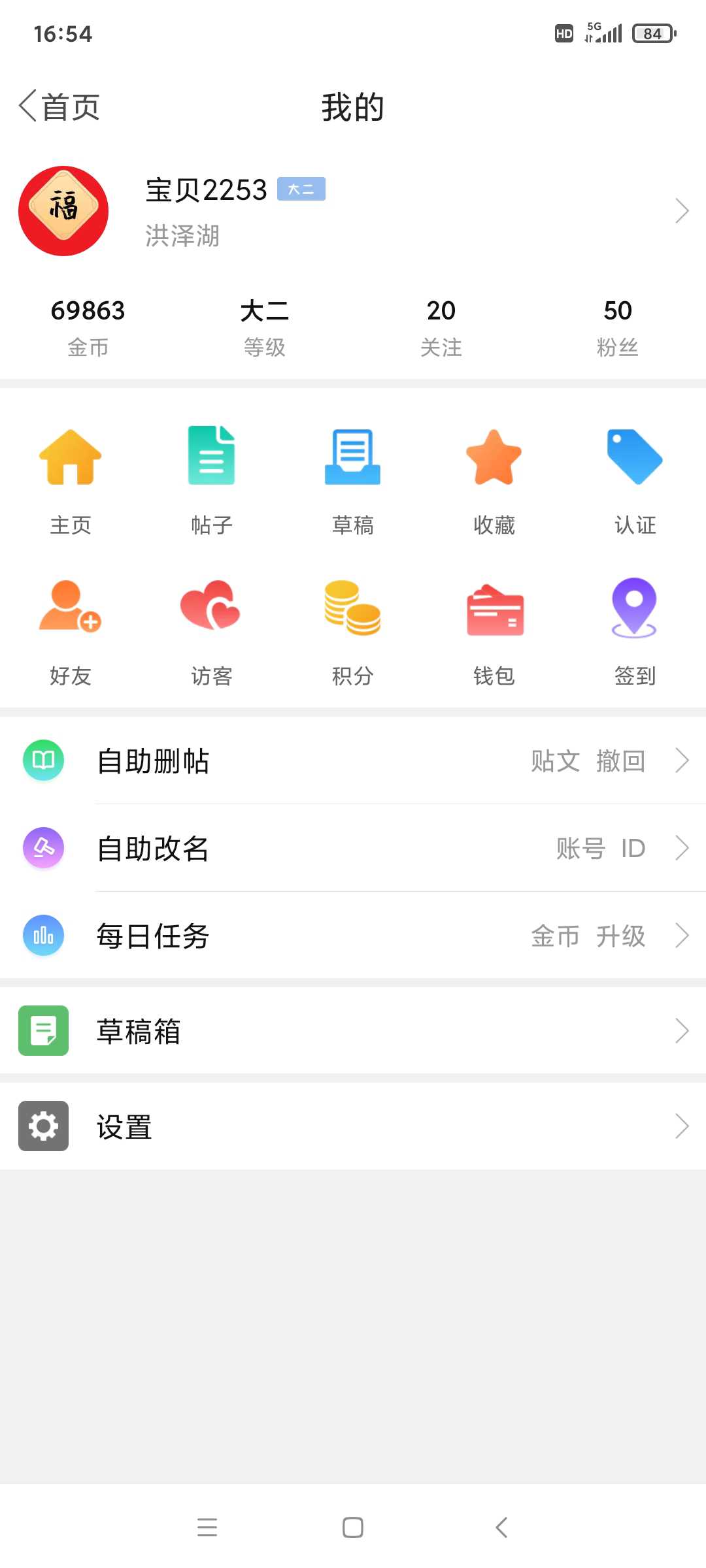Open the profile of 宝贝2253
This screenshot has height=1568, width=706.
tap(353, 211)
